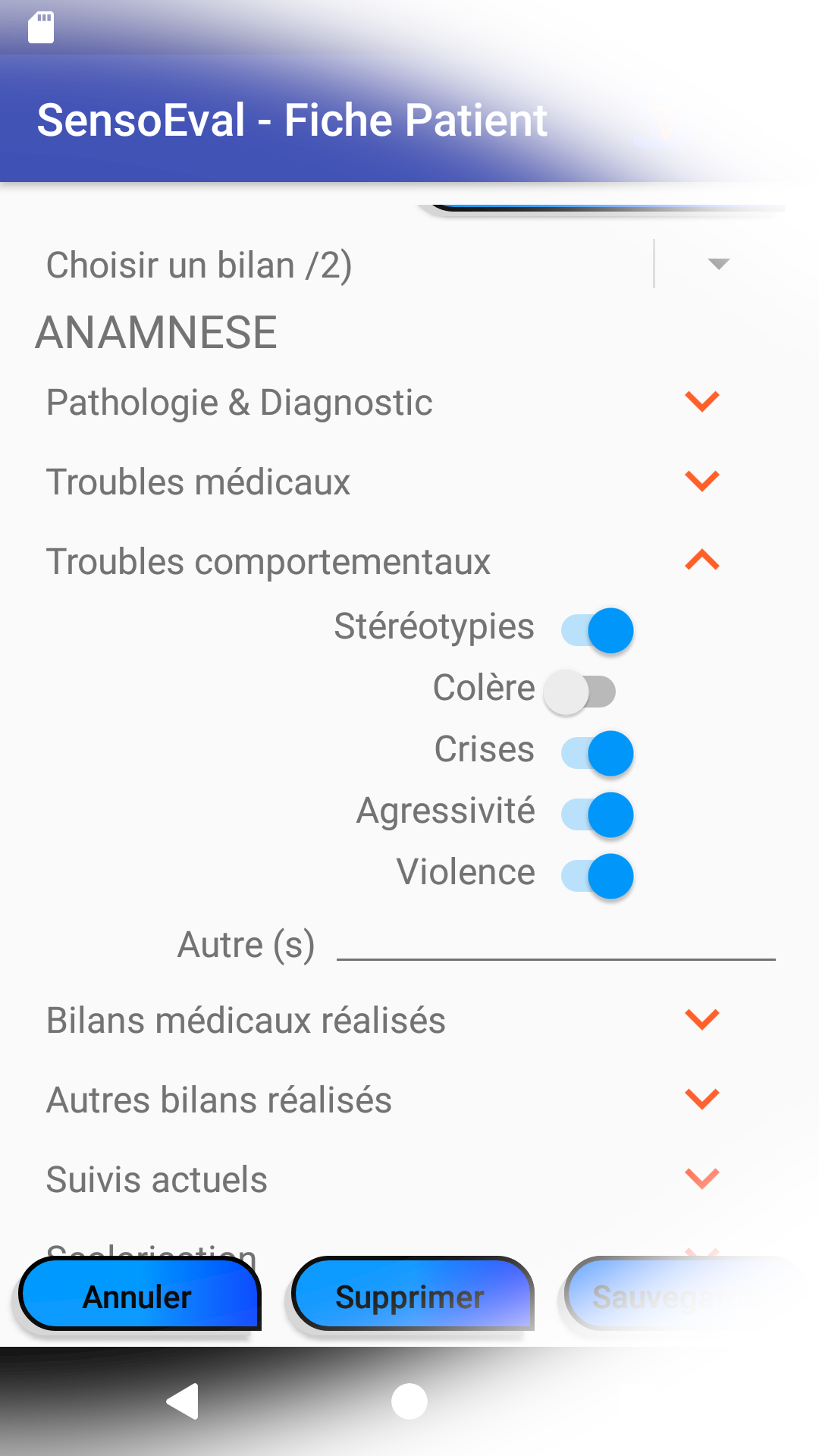Image resolution: width=819 pixels, height=1456 pixels.
Task: Switch off the Violence toggle
Action: (x=598, y=876)
